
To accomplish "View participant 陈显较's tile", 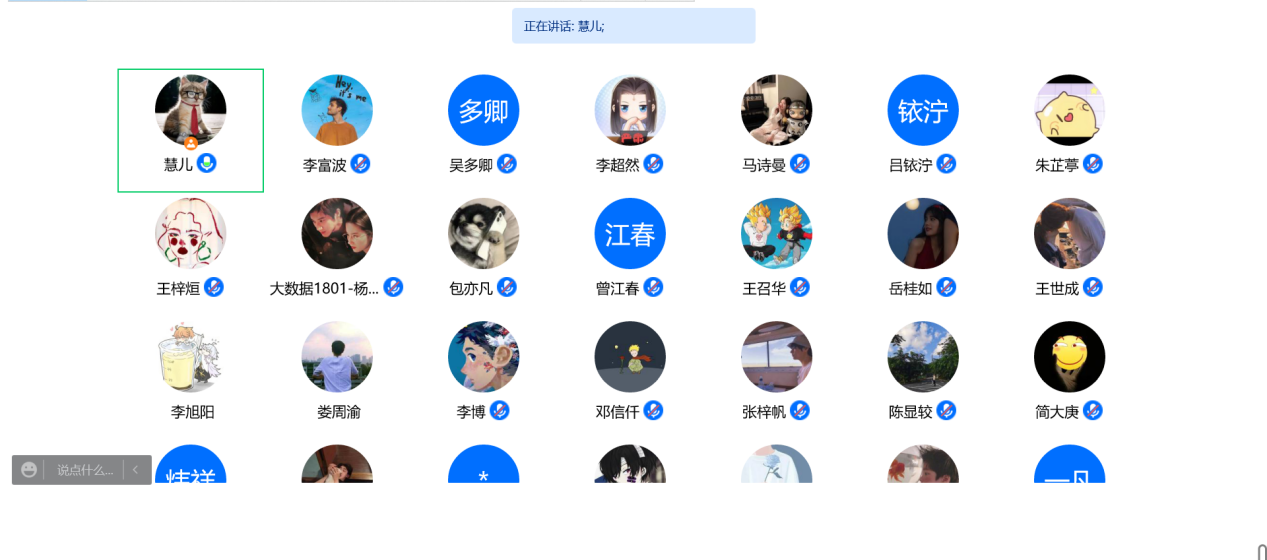I will (923, 357).
